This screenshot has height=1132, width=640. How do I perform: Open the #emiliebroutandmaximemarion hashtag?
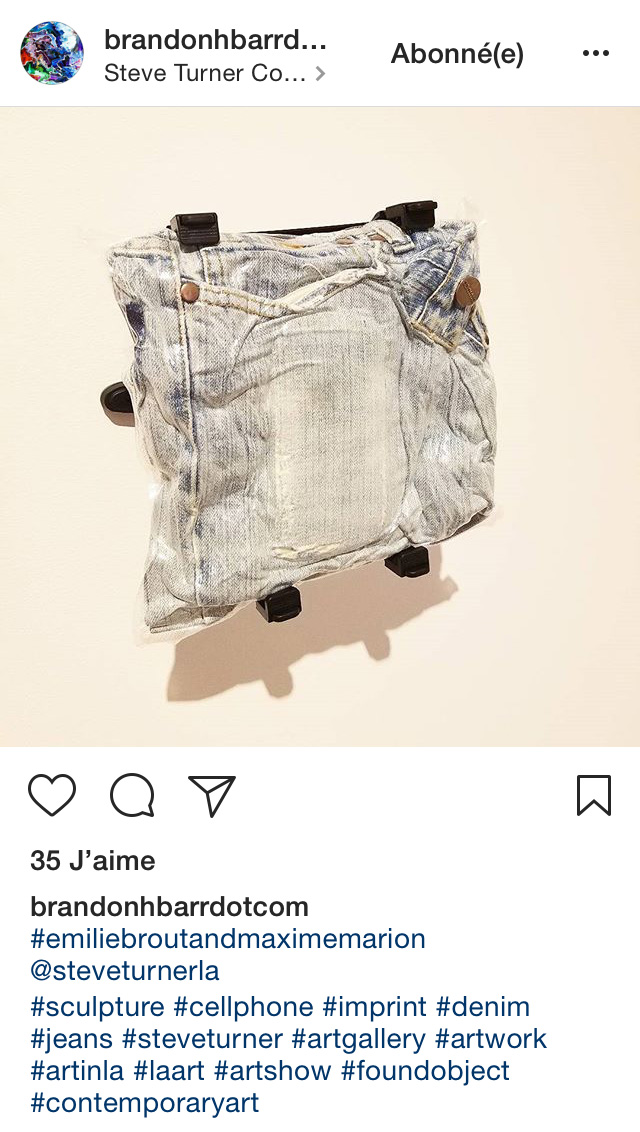(x=228, y=939)
